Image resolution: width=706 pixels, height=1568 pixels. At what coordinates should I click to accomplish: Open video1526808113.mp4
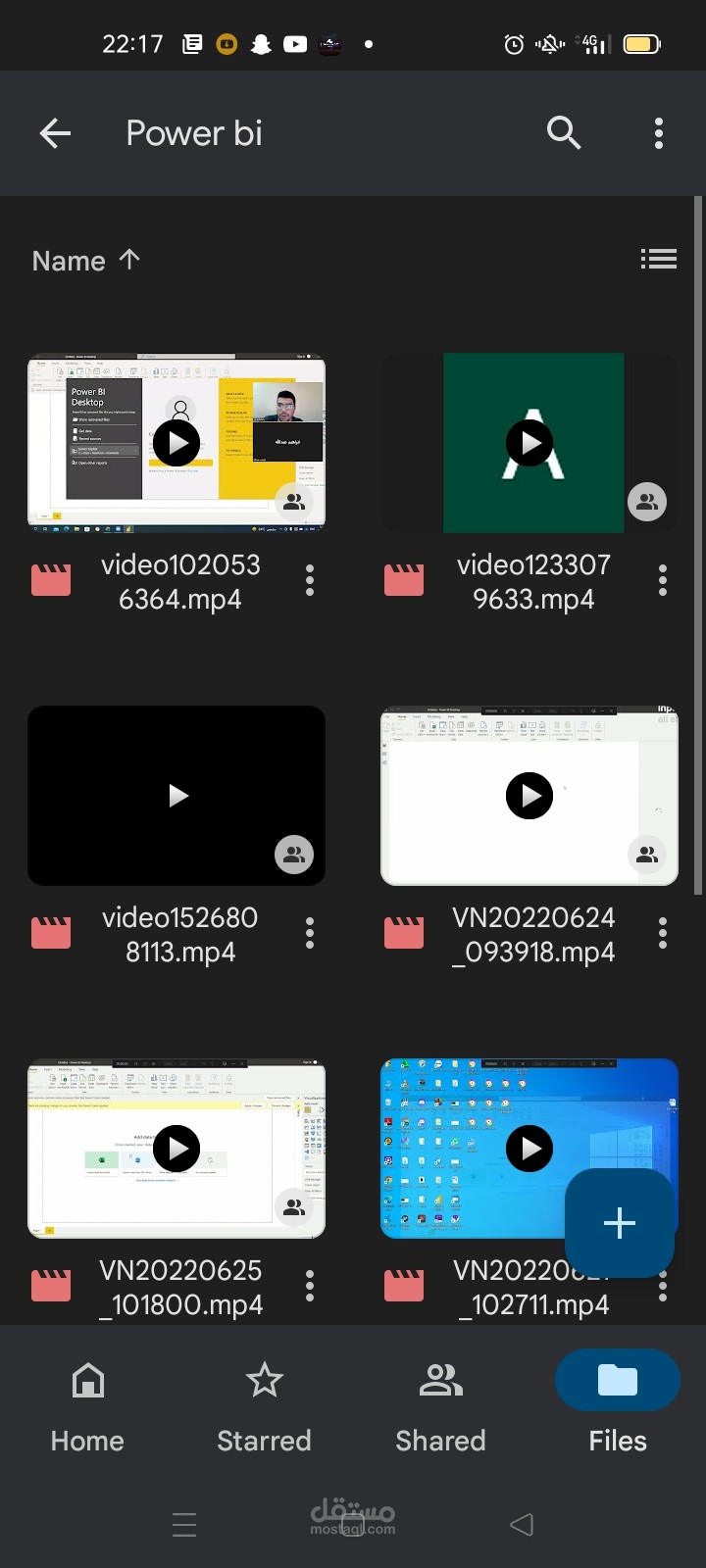click(176, 796)
